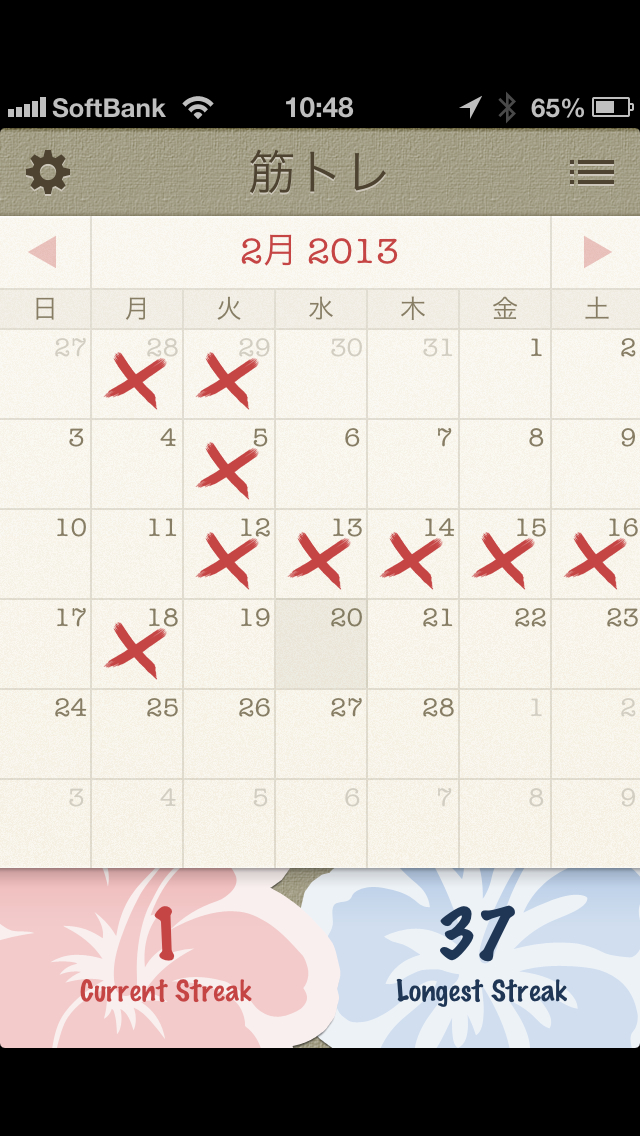The height and width of the screenshot is (1136, 640).
Task: Choose February 28 on the calendar
Action: click(x=413, y=734)
